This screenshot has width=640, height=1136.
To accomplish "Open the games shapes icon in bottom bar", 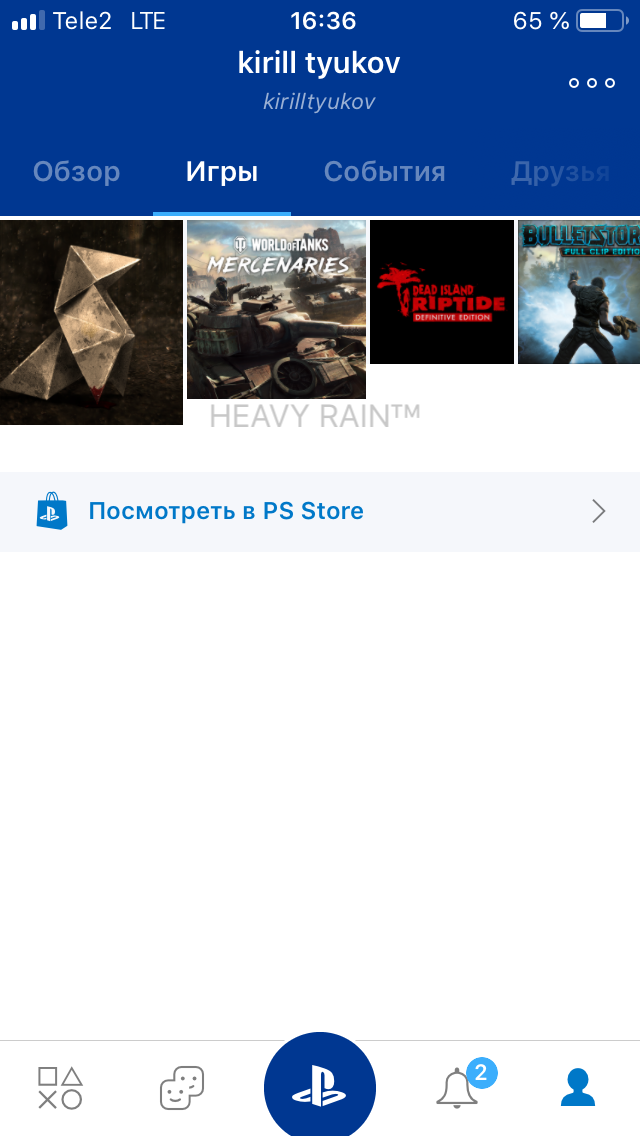I will (60, 1087).
